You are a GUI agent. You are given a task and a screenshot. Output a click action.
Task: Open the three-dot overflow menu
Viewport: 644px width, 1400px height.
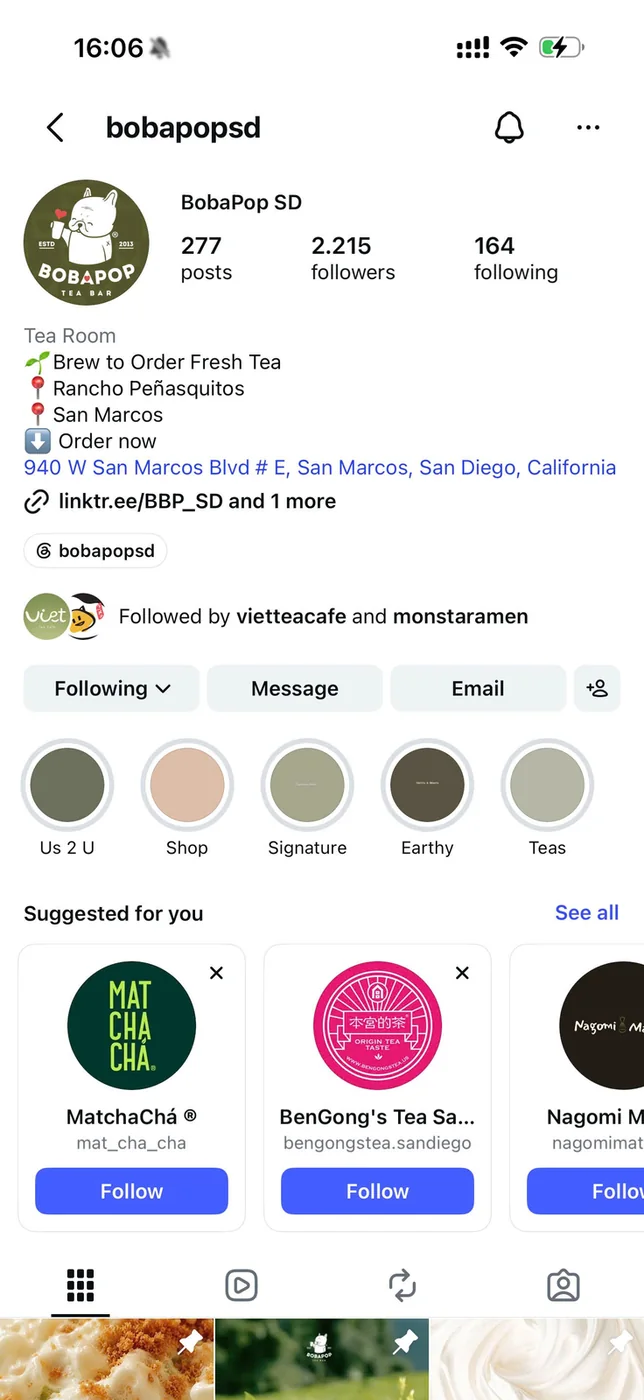coord(588,128)
